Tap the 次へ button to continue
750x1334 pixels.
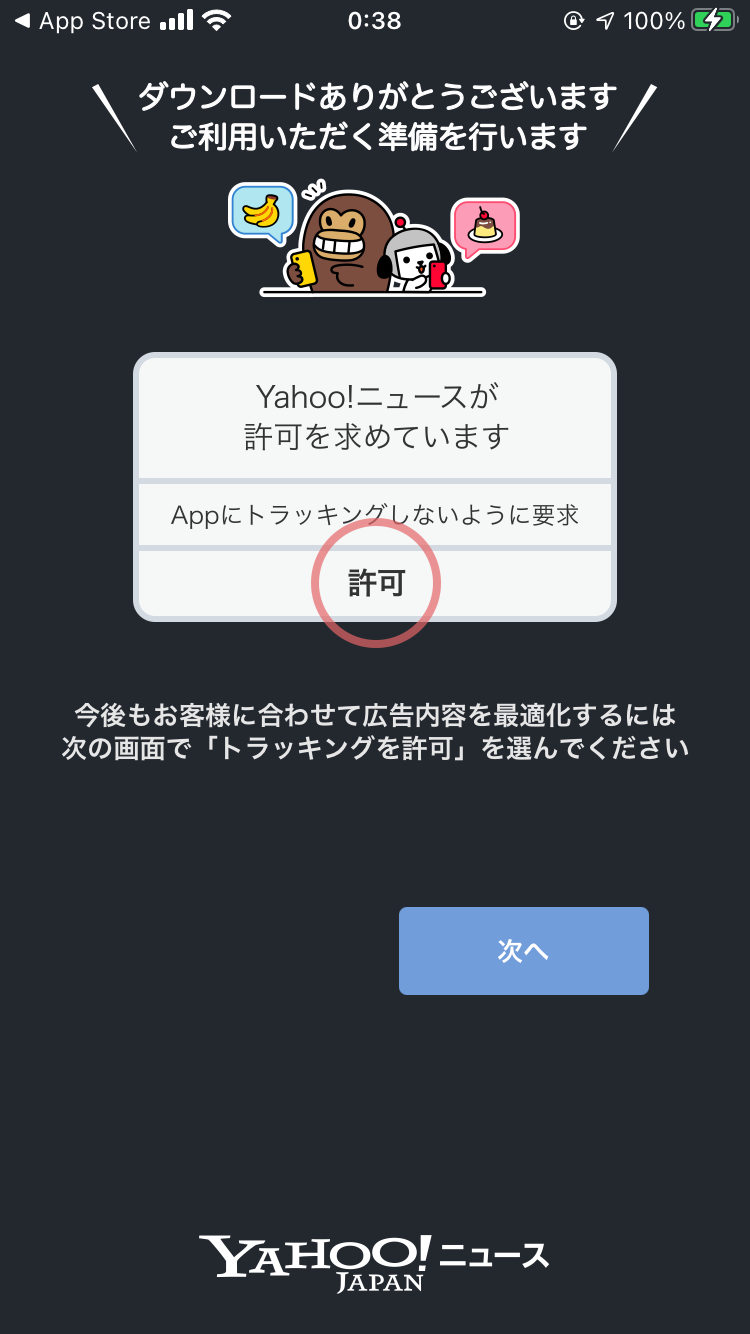pos(523,950)
